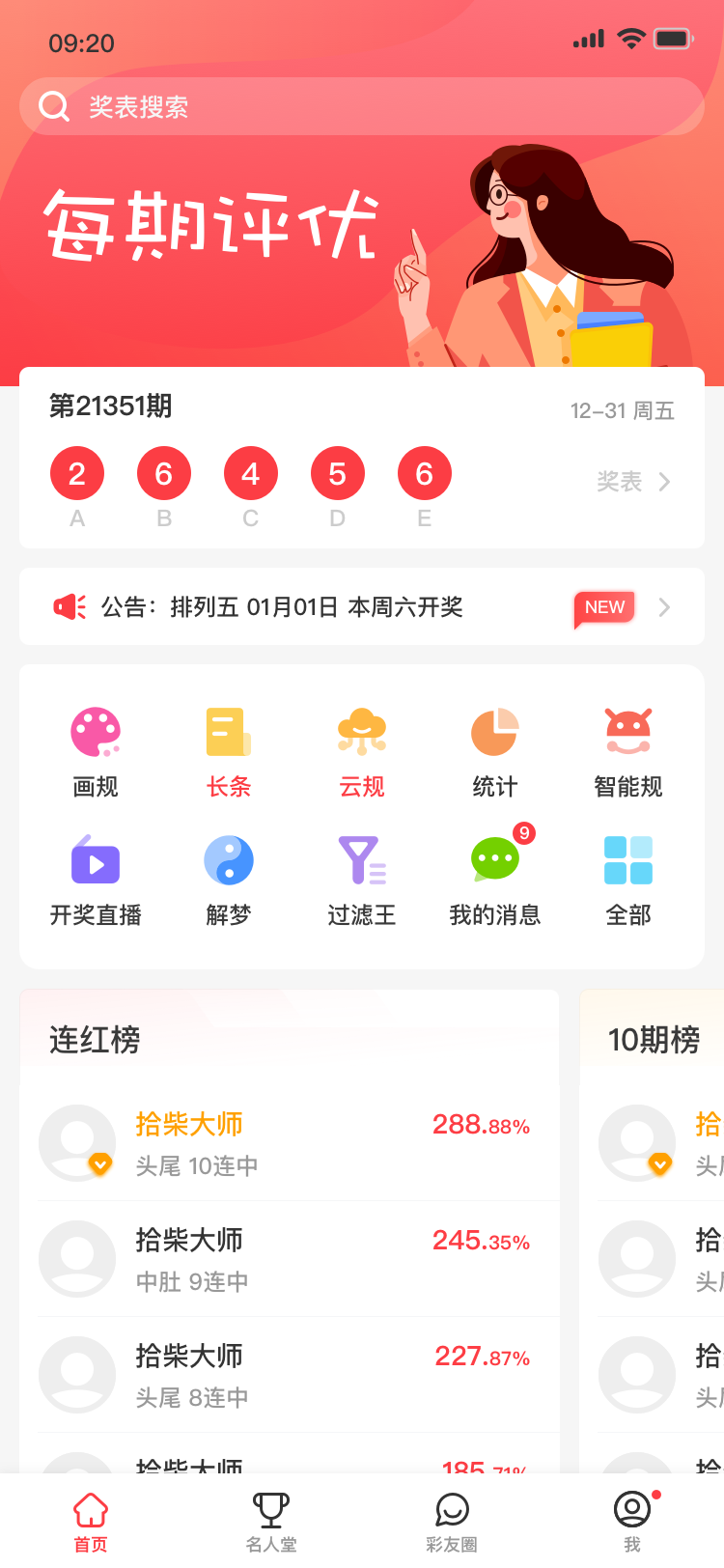The image size is (724, 1568).
Task: Open 拾柴大师 头尾 8连中 entry
Action: click(290, 1375)
